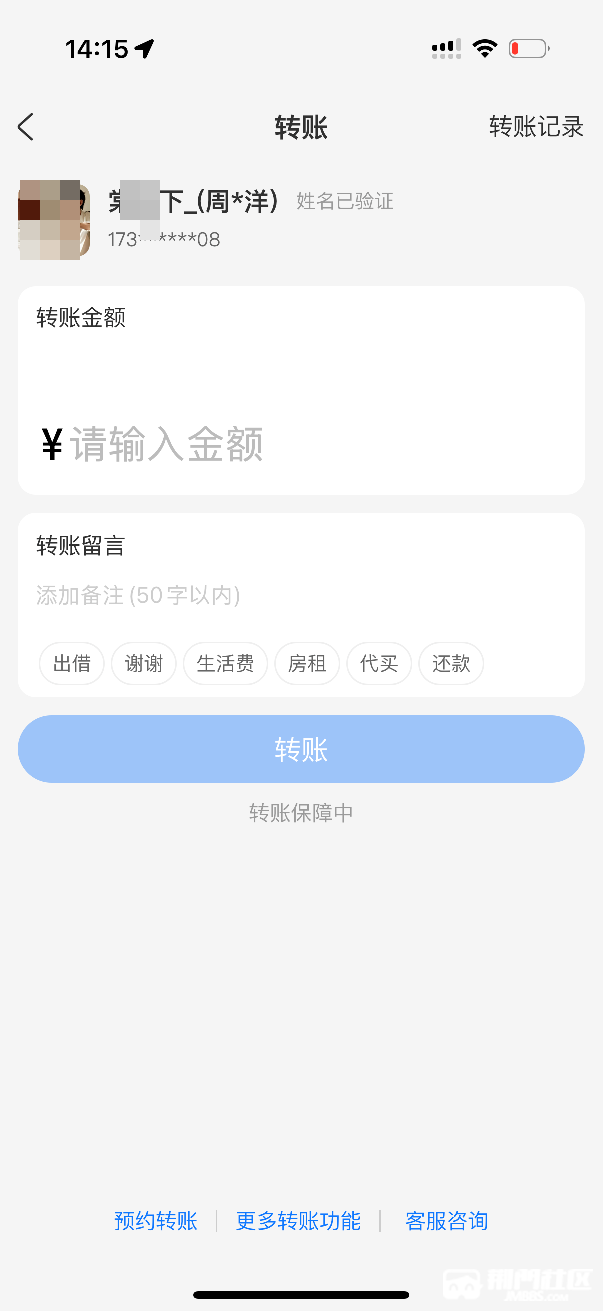Choose the 代买 remark chip
Image resolution: width=603 pixels, height=1311 pixels.
[379, 664]
